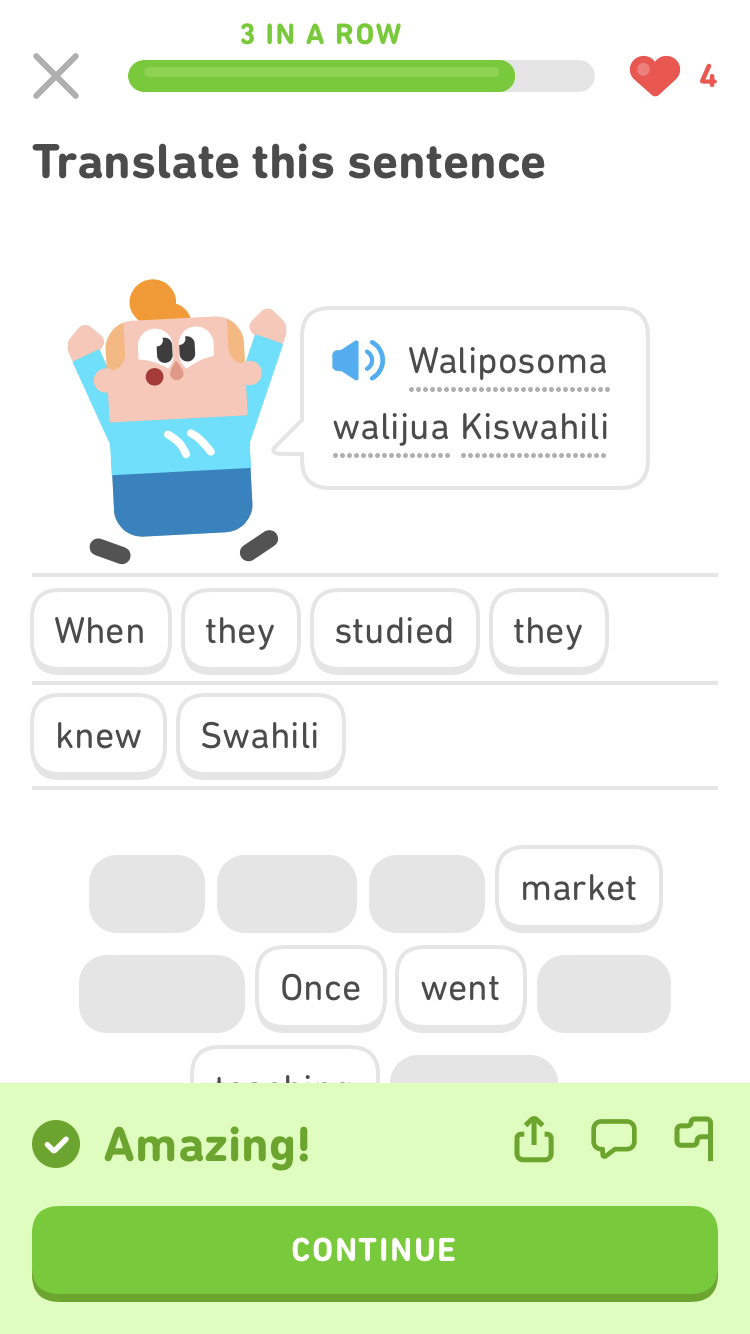Viewport: 750px width, 1334px height.
Task: Select the word market from the bank
Action: pyautogui.click(x=578, y=888)
